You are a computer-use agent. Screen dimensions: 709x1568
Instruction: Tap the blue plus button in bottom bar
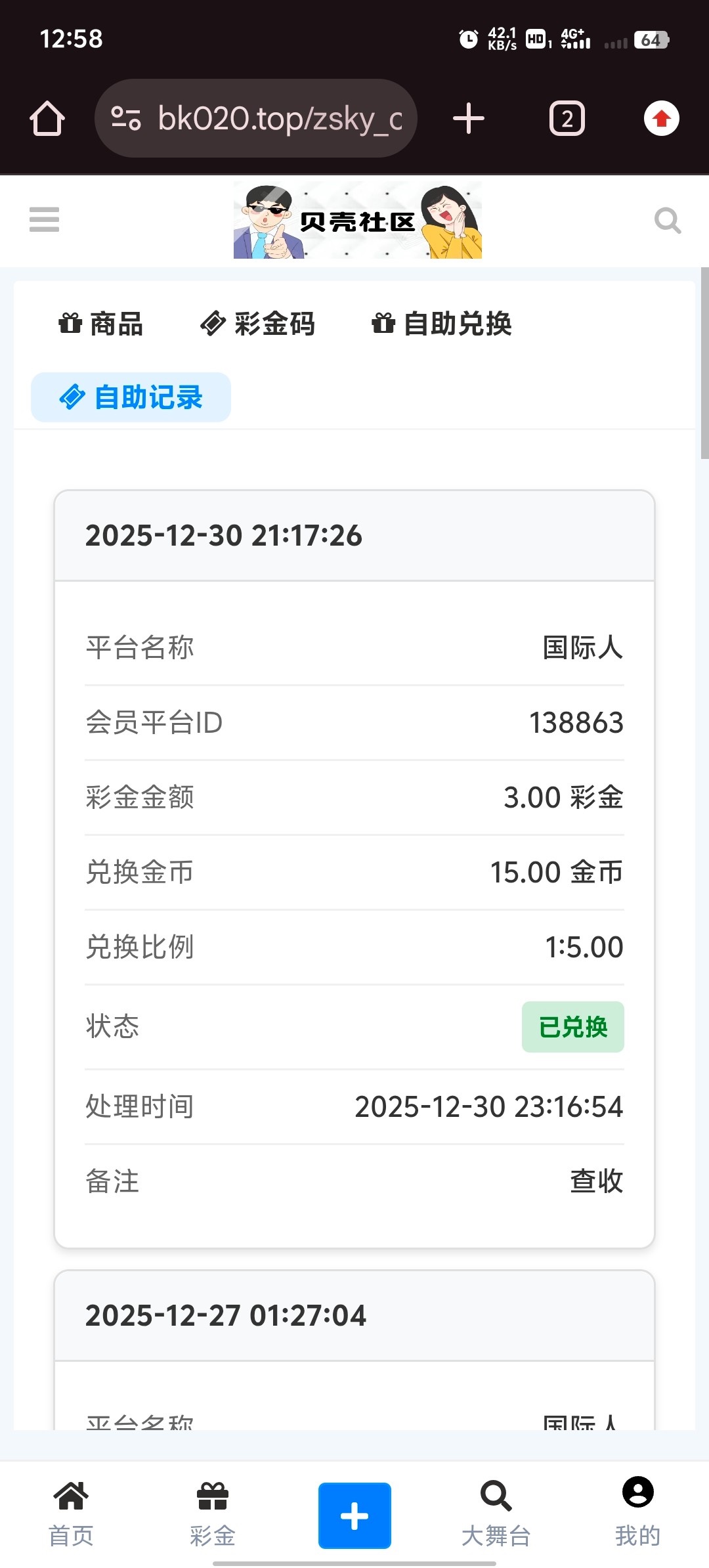click(x=354, y=1515)
